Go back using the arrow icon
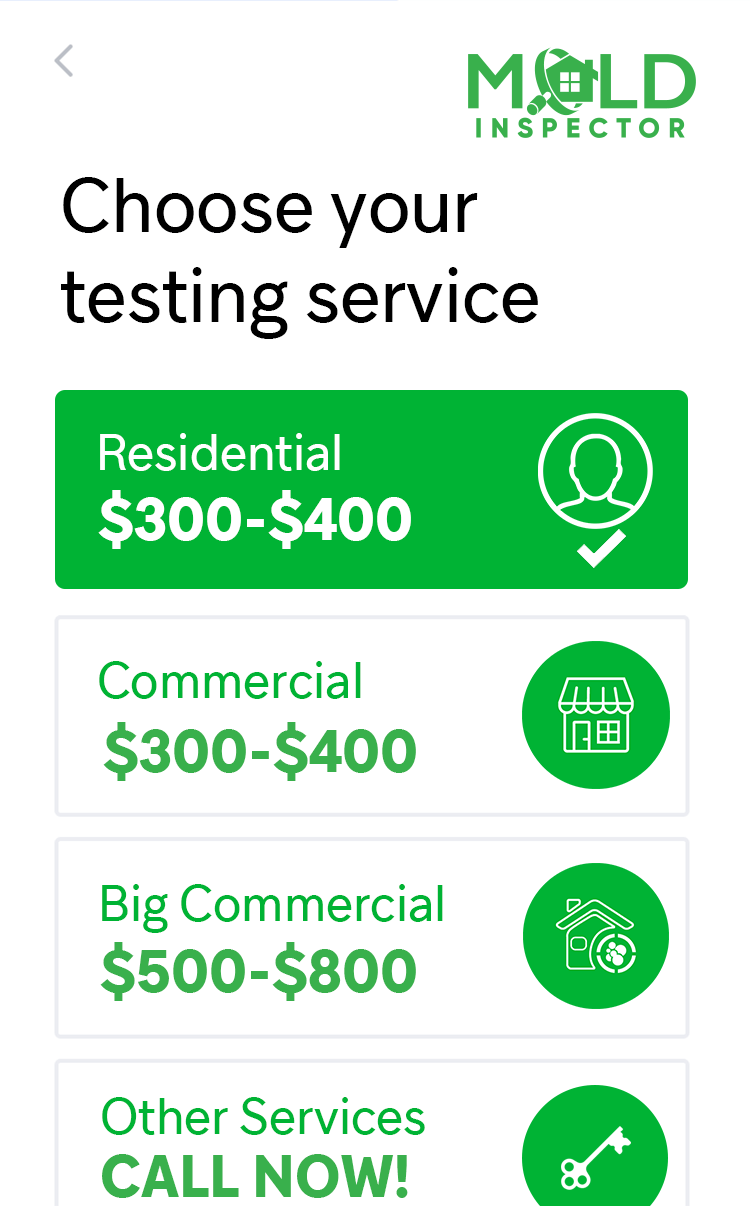Screen dimensions: 750x1206 click(x=64, y=61)
